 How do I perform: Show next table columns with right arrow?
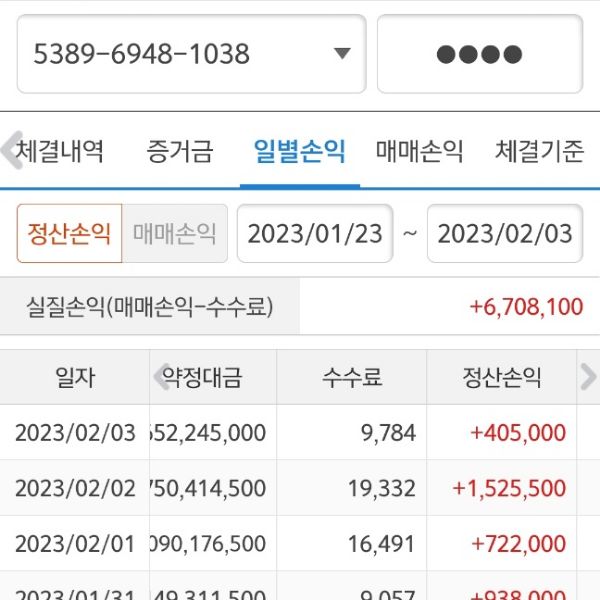coord(587,377)
